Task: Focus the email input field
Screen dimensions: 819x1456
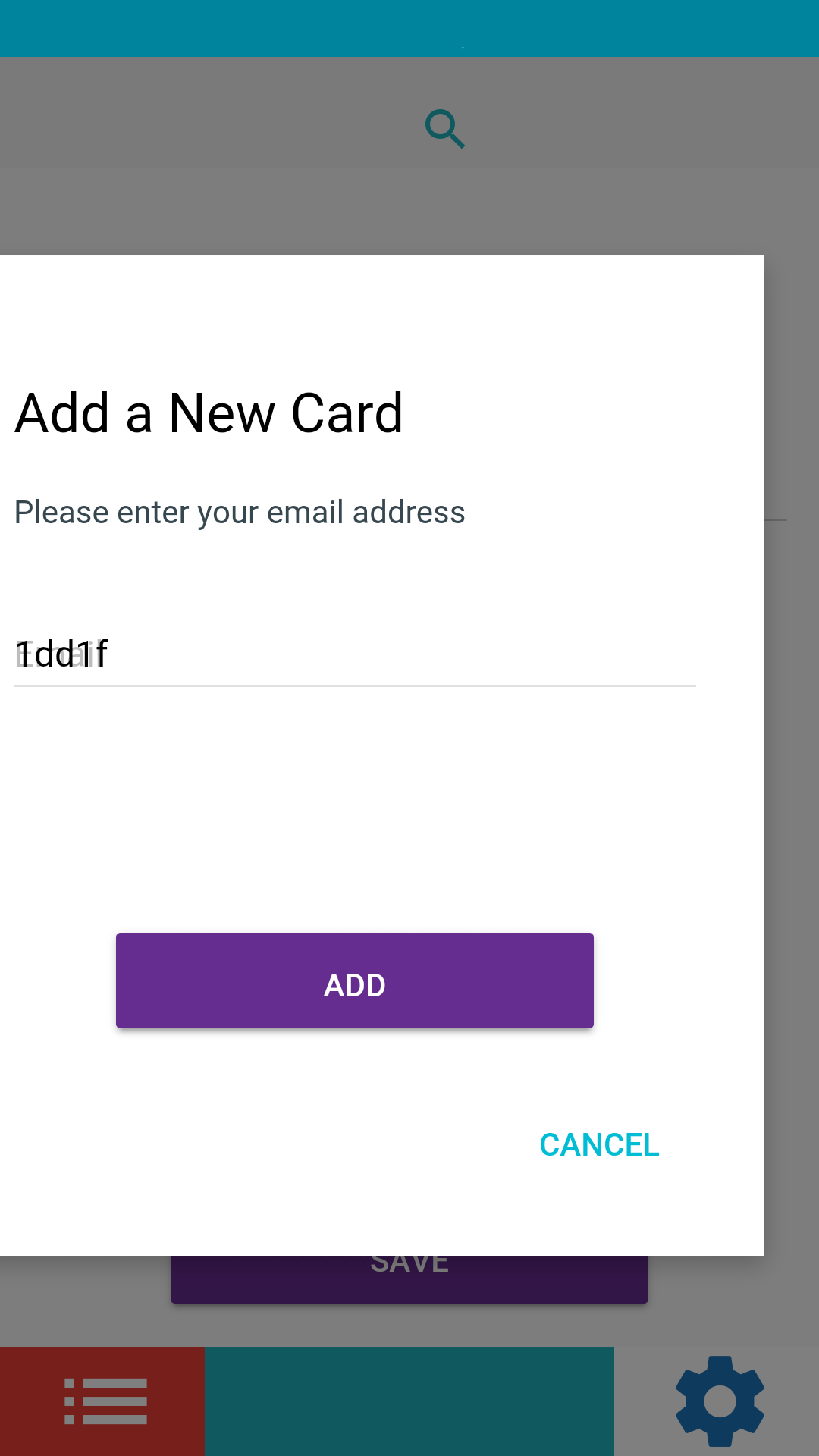Action: 354,655
